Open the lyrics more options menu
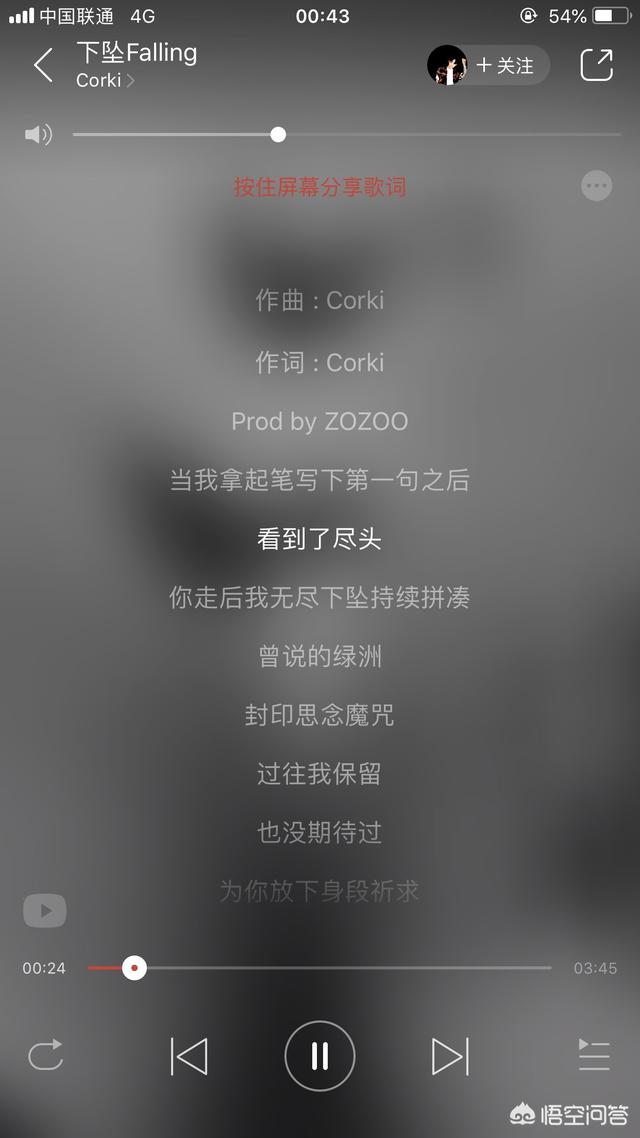This screenshot has height=1138, width=640. pos(596,186)
